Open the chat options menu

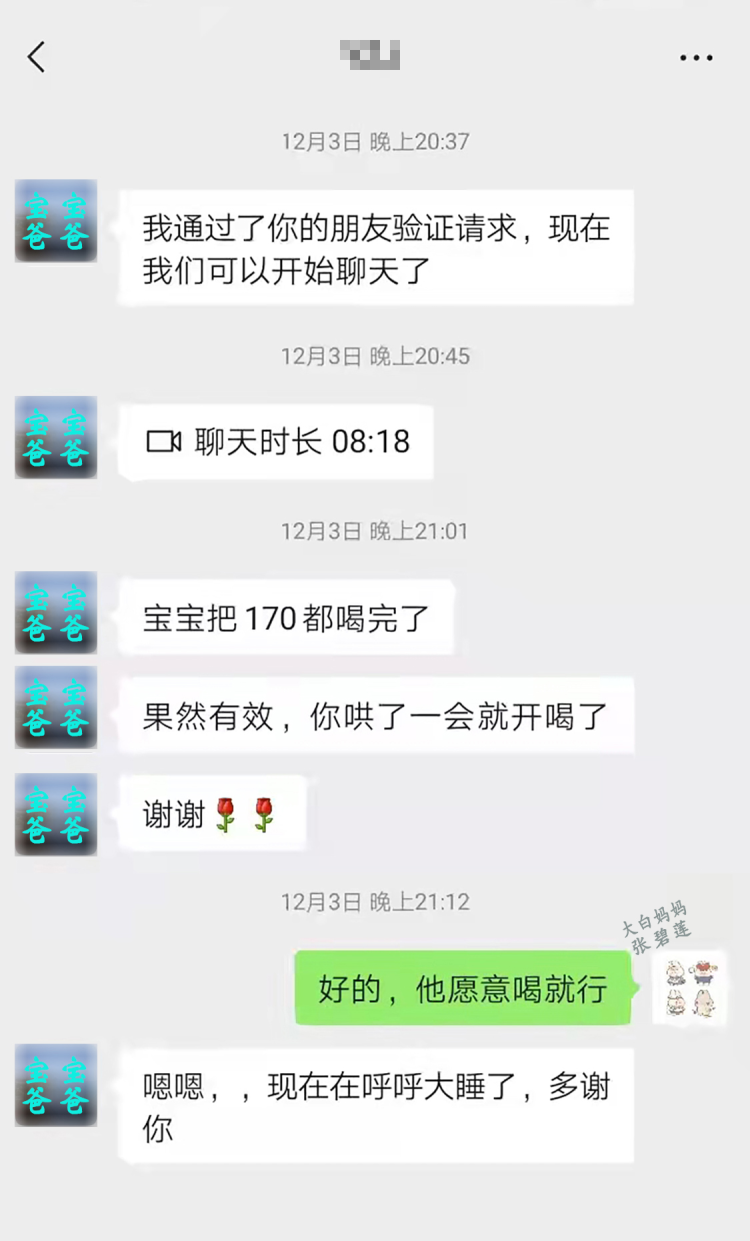696,58
